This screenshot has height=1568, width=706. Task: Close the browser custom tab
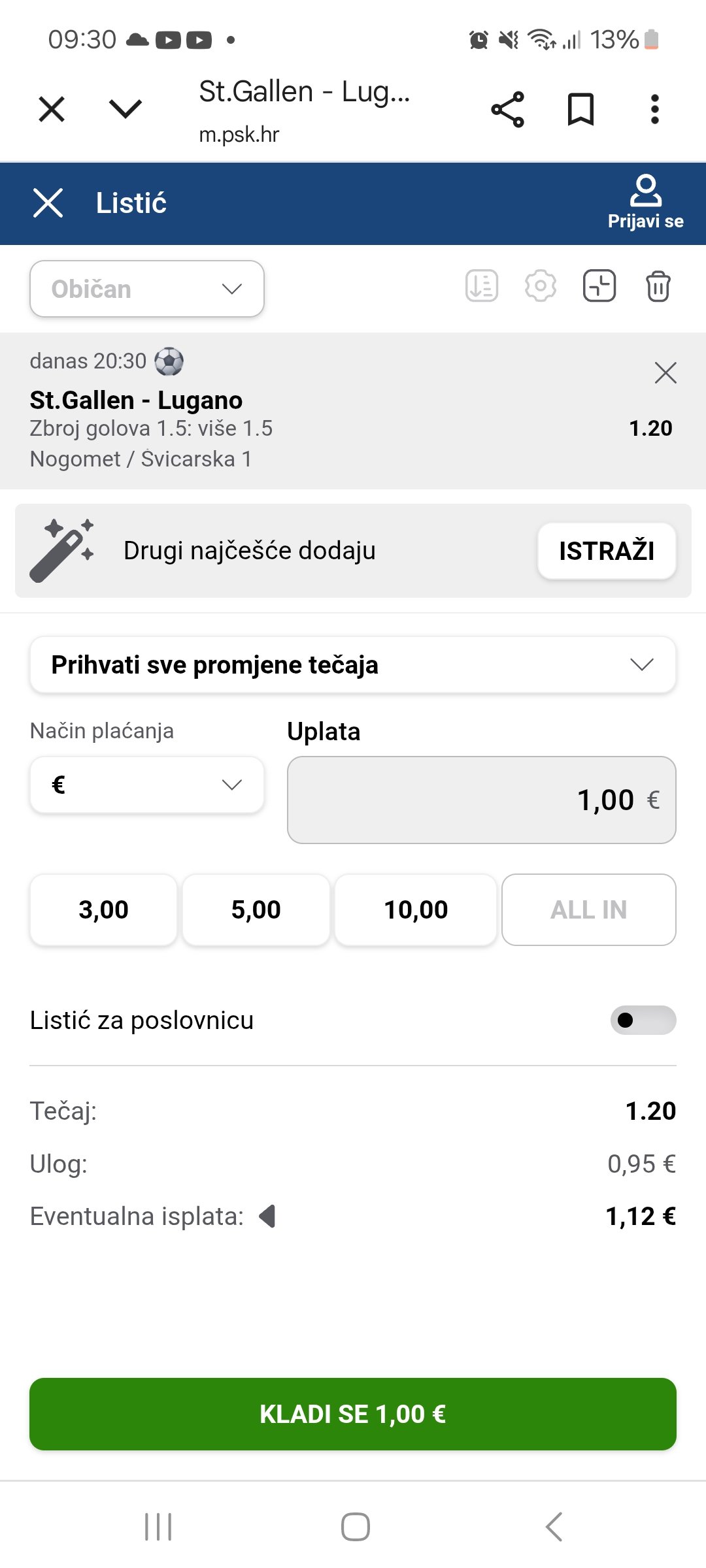(x=52, y=109)
